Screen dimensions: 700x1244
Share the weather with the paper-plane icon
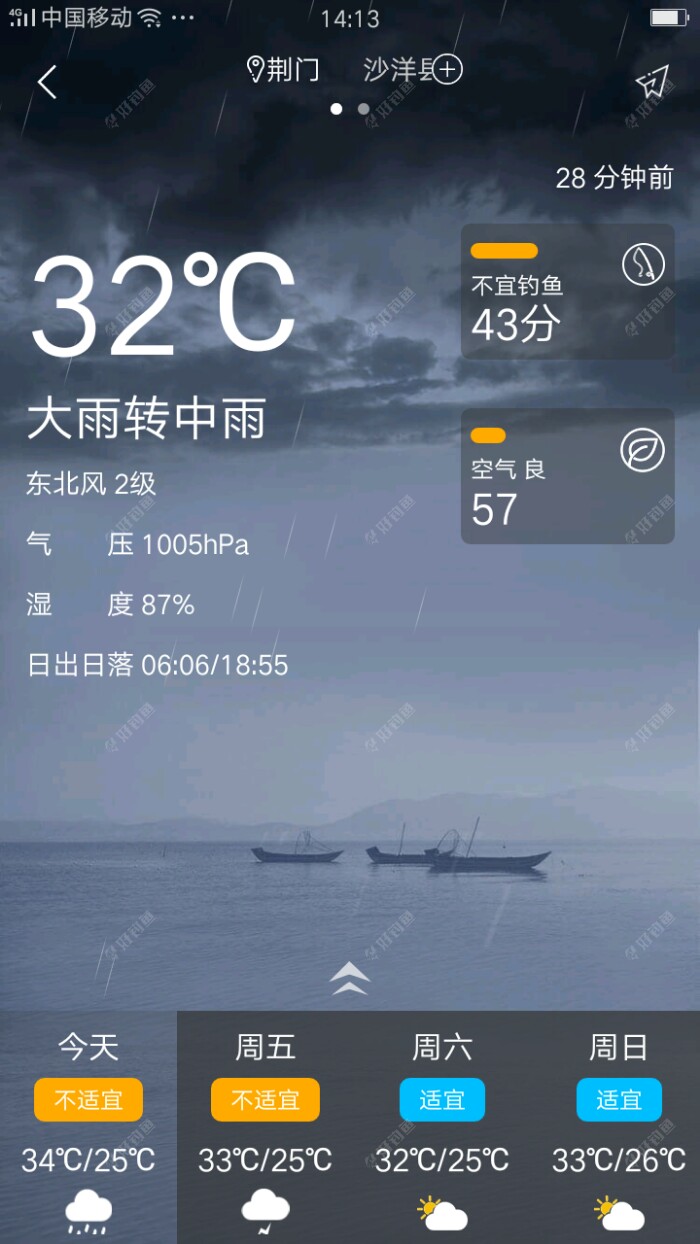[651, 83]
